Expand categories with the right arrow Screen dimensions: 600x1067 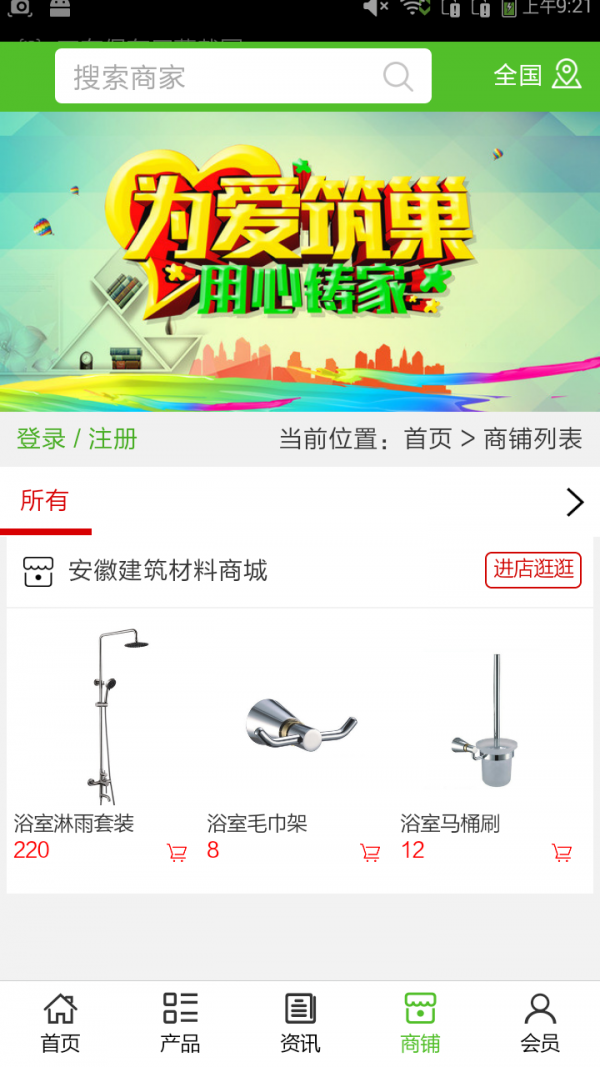[x=574, y=502]
